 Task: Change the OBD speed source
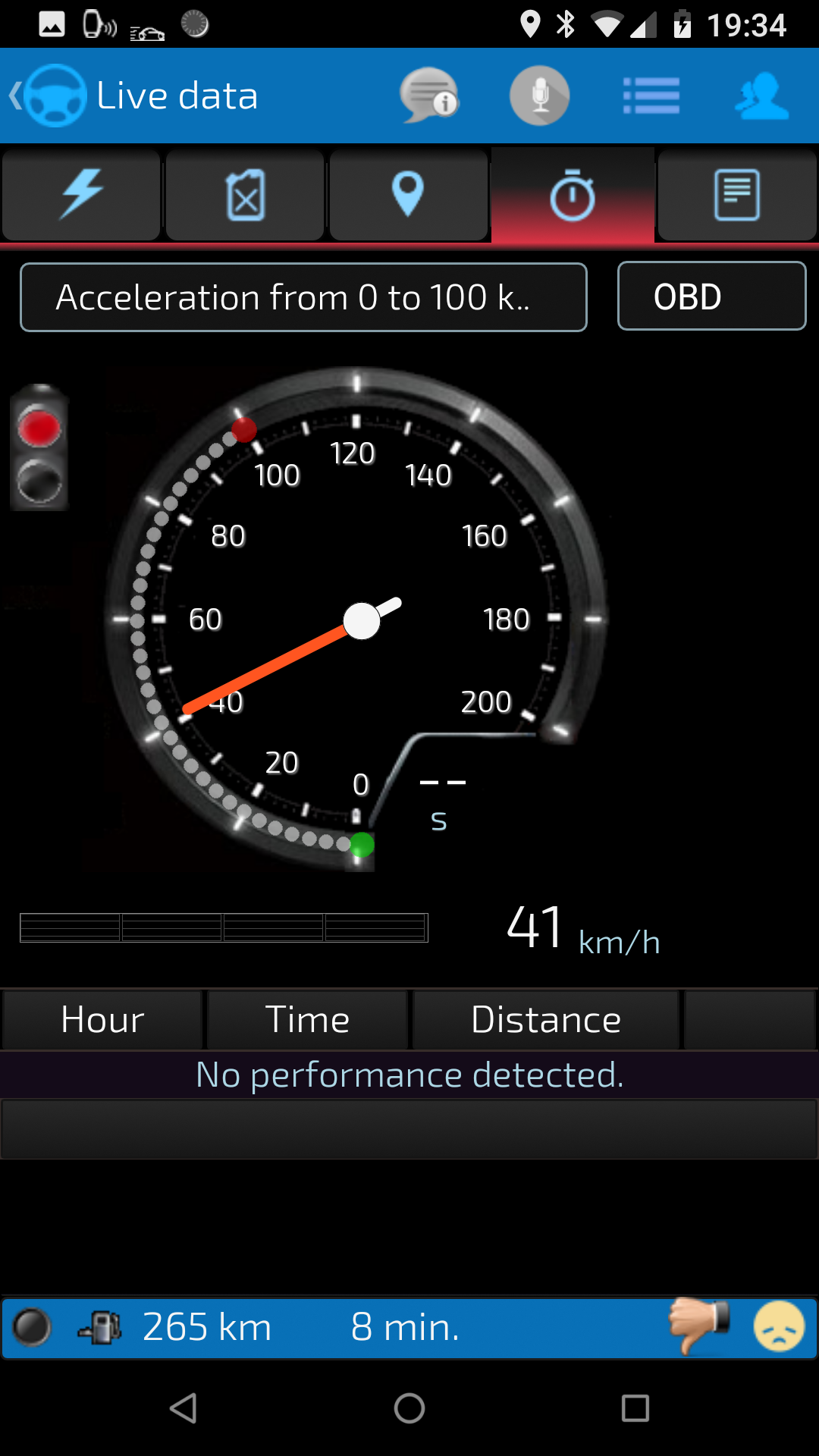[711, 297]
